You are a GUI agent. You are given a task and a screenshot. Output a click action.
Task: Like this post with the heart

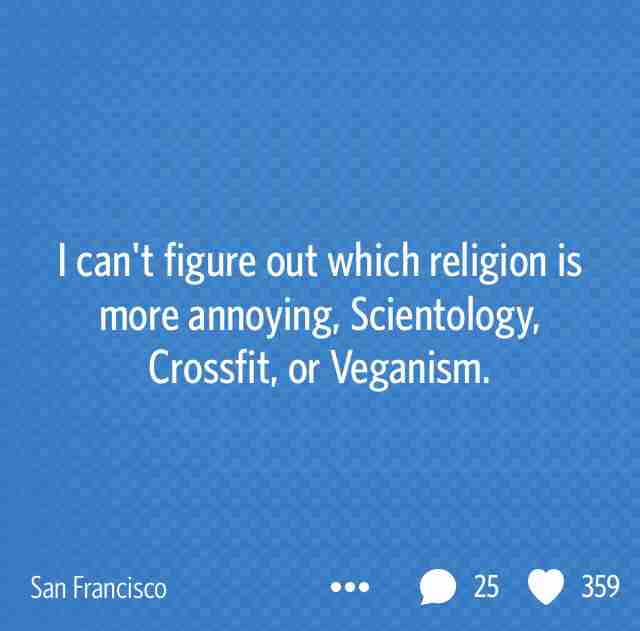point(546,587)
